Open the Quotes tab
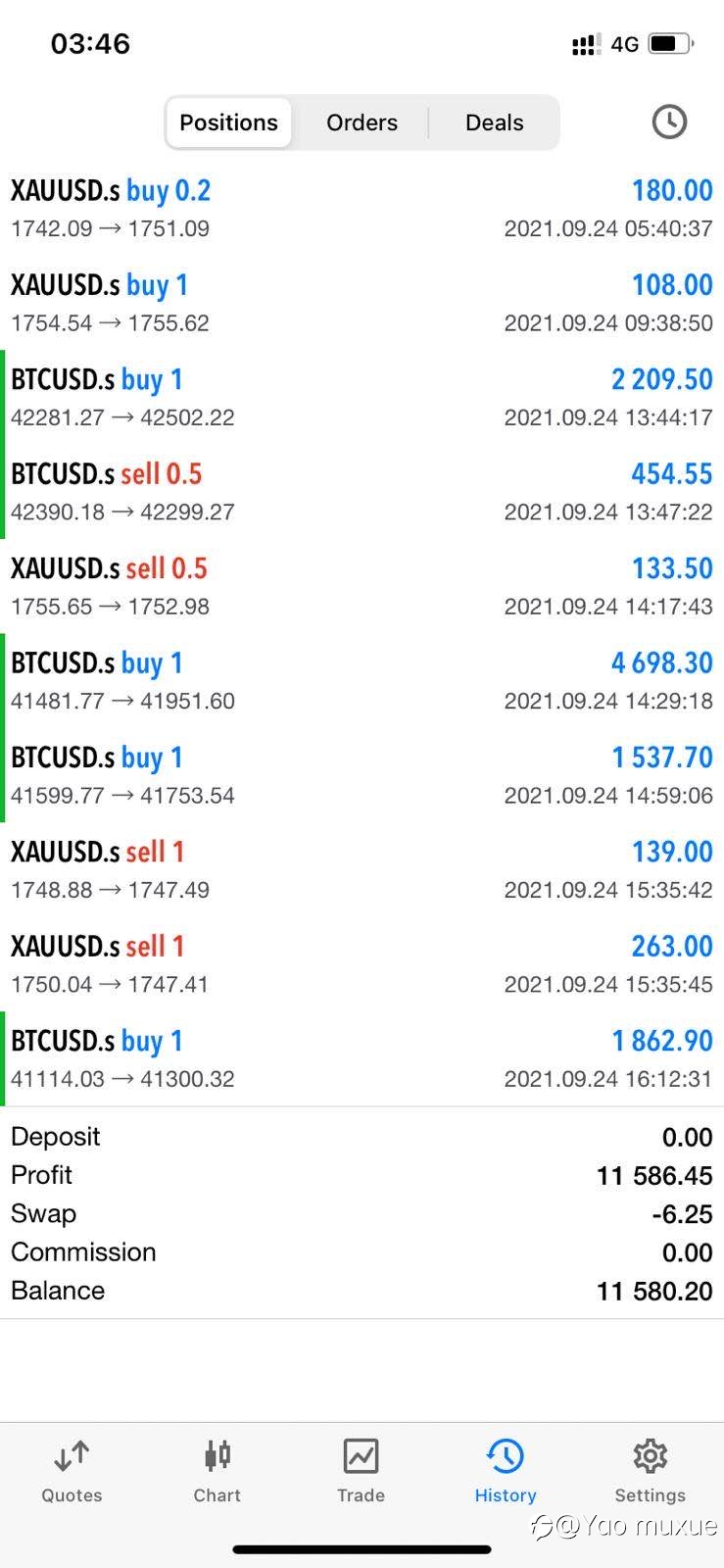The width and height of the screenshot is (724, 1568). click(72, 1471)
